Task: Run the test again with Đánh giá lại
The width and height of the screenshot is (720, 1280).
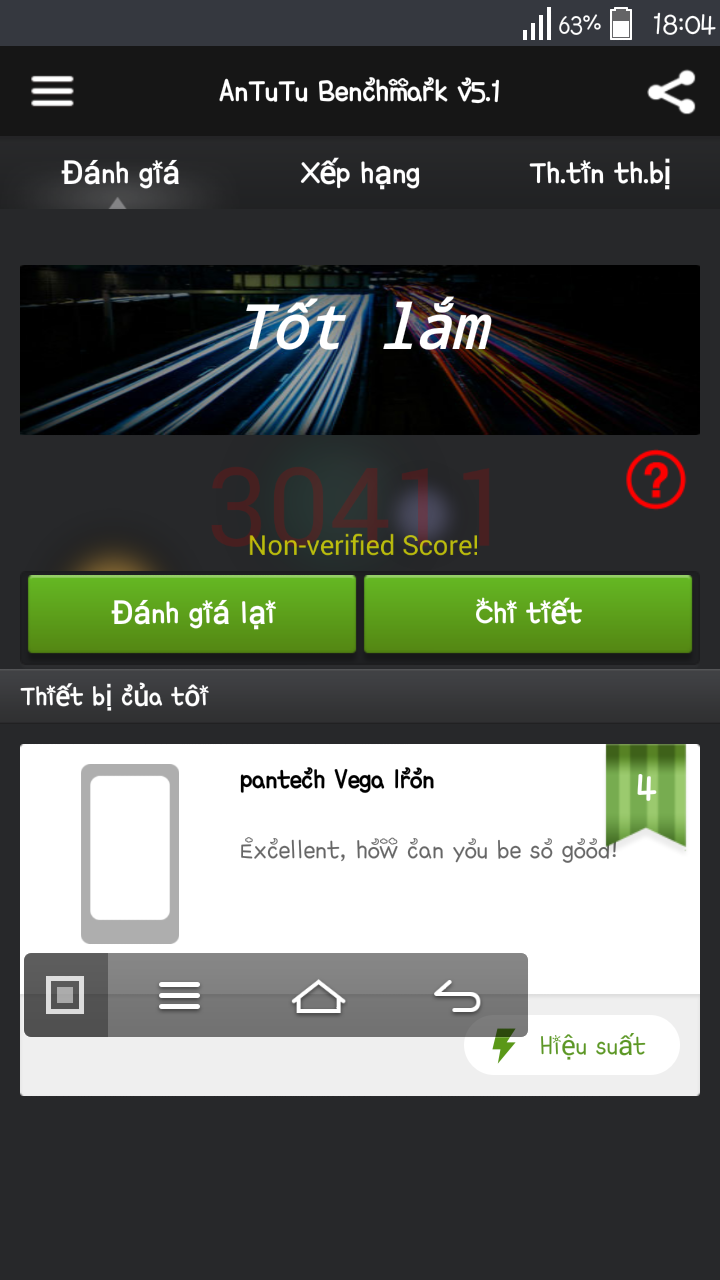Action: pos(192,613)
